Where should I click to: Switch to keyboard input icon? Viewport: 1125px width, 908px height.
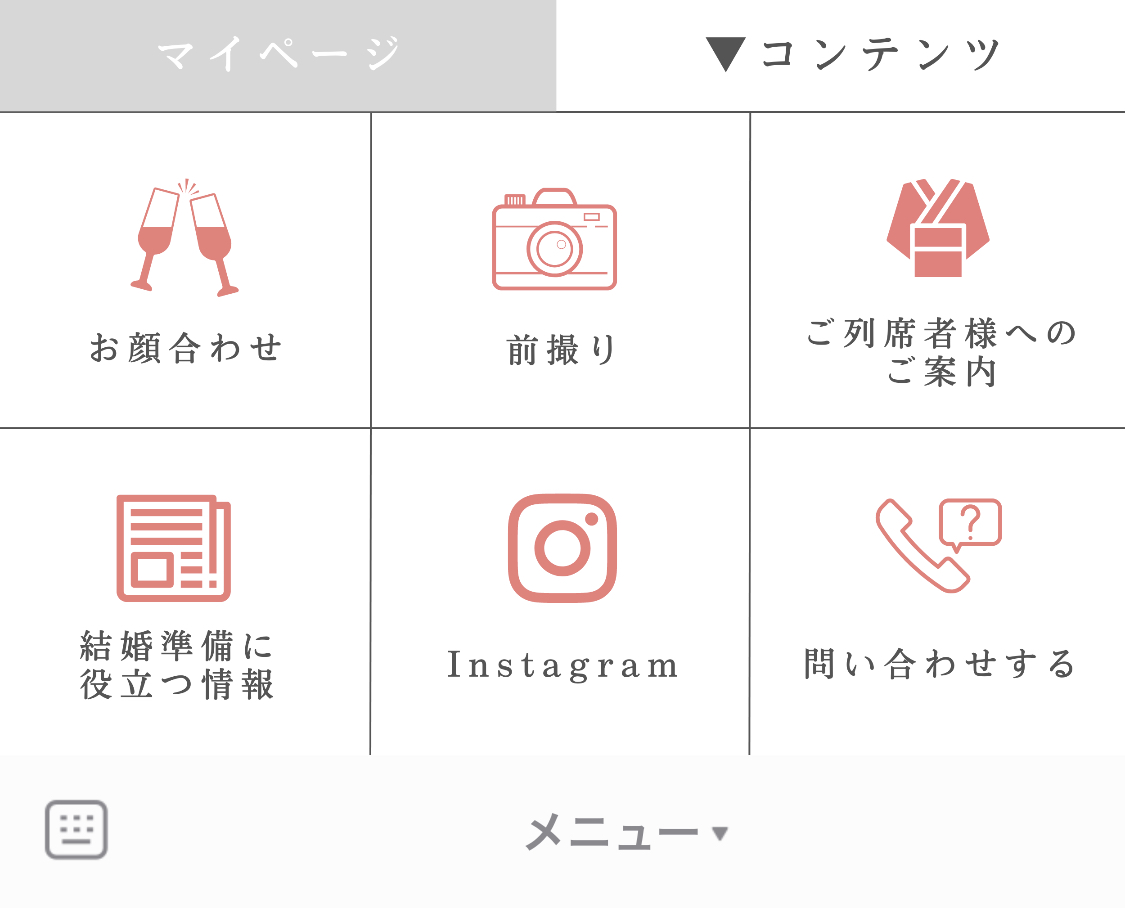[76, 830]
